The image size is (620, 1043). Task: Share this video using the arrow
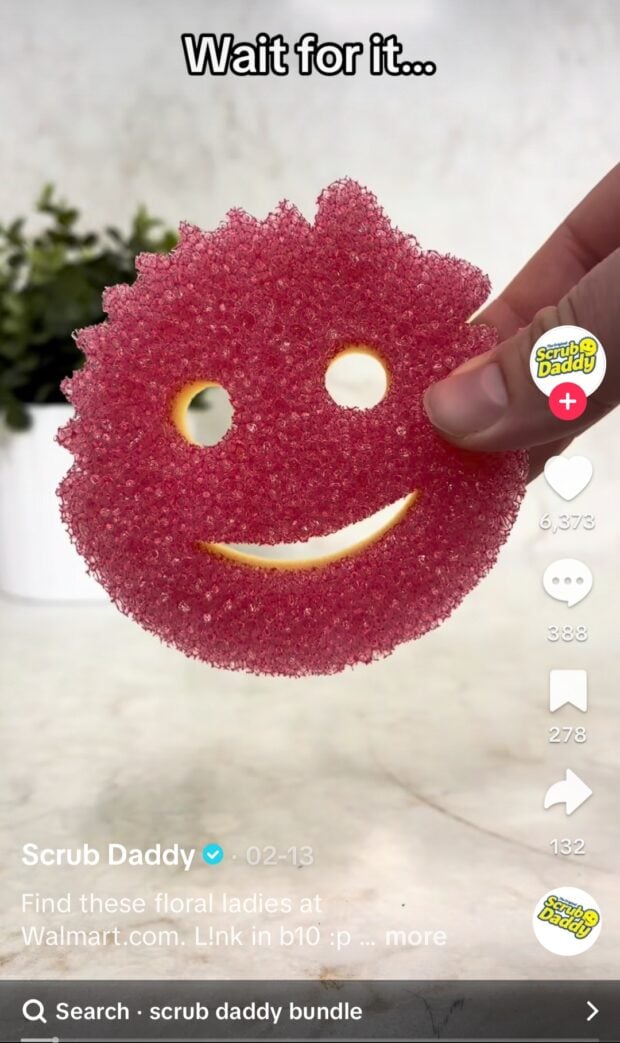[567, 792]
